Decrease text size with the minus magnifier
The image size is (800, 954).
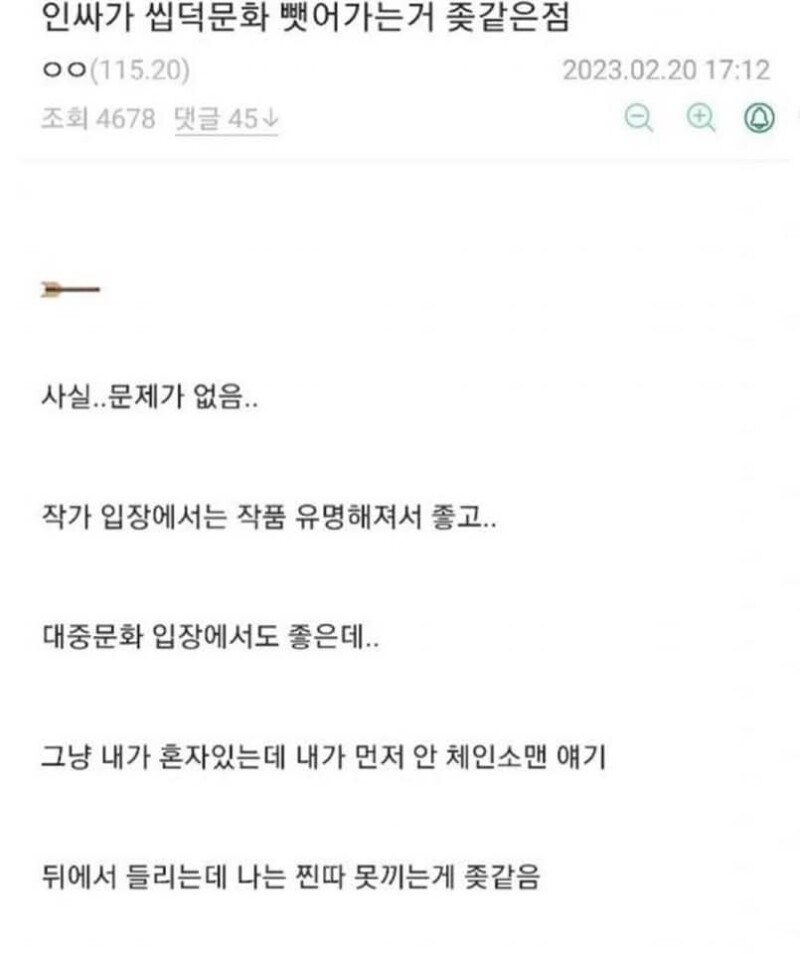(638, 118)
